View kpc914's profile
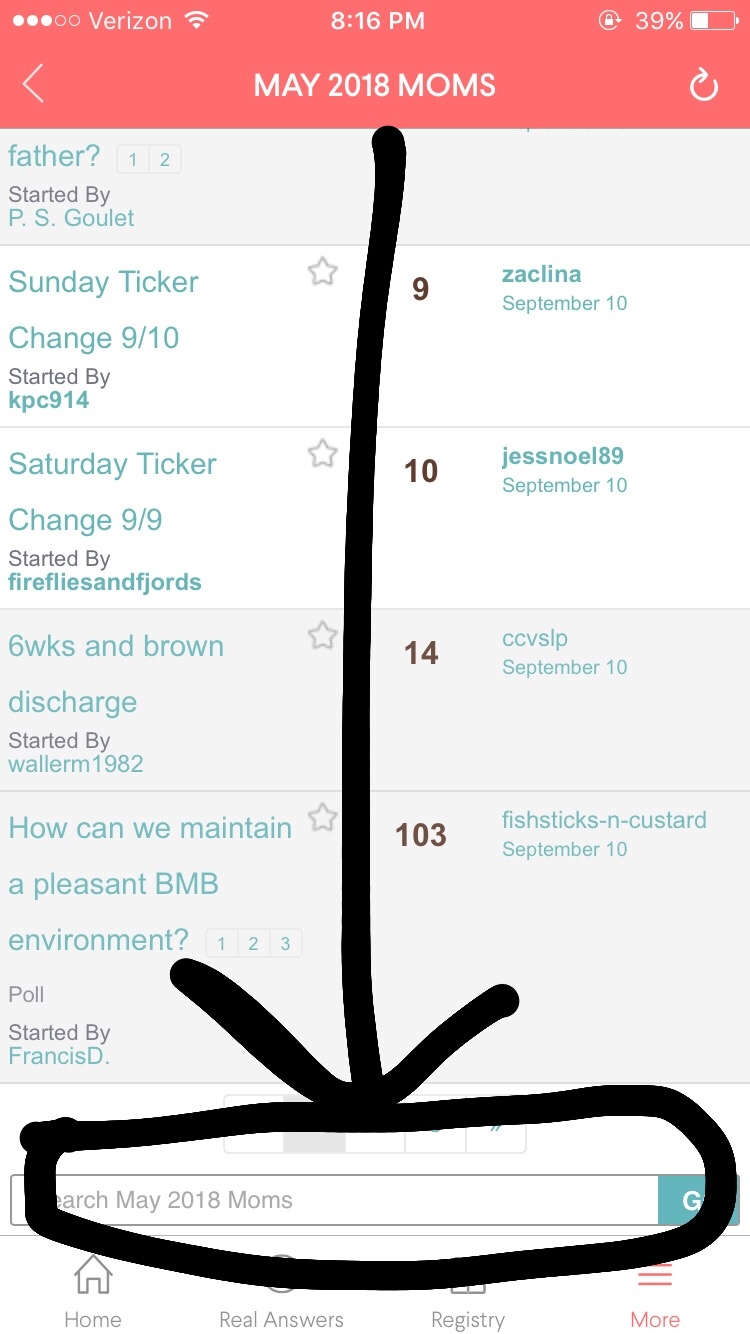This screenshot has width=750, height=1334. click(49, 400)
